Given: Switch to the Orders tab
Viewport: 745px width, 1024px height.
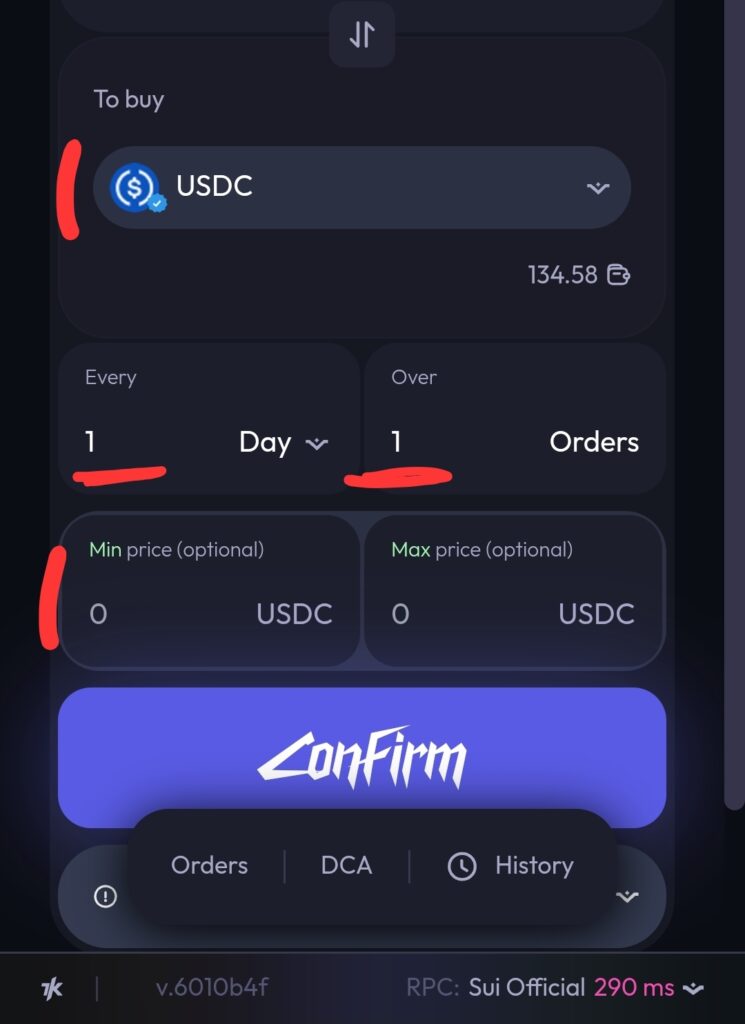Looking at the screenshot, I should [209, 866].
